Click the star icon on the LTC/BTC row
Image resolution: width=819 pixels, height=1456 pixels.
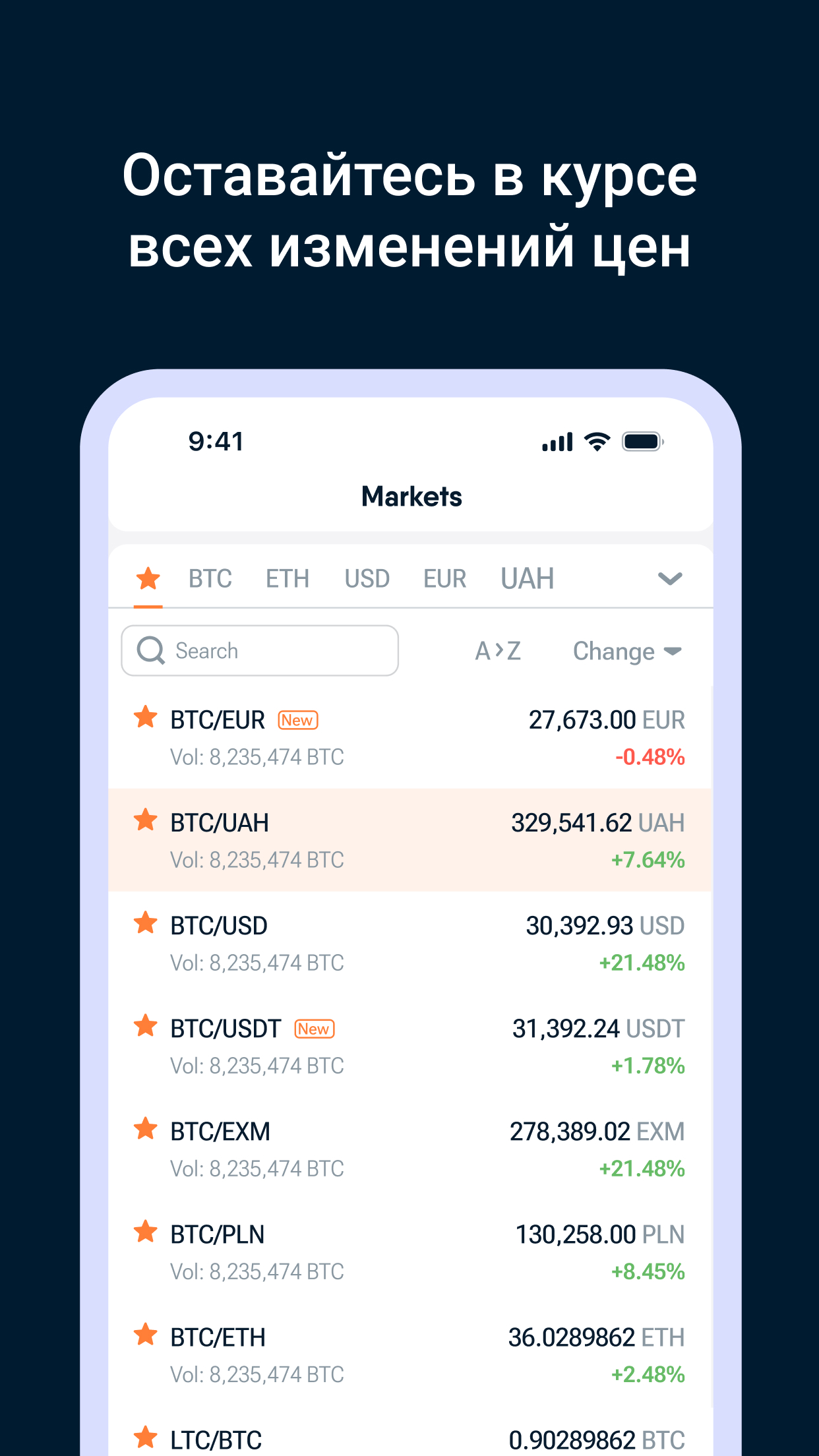click(x=145, y=1436)
